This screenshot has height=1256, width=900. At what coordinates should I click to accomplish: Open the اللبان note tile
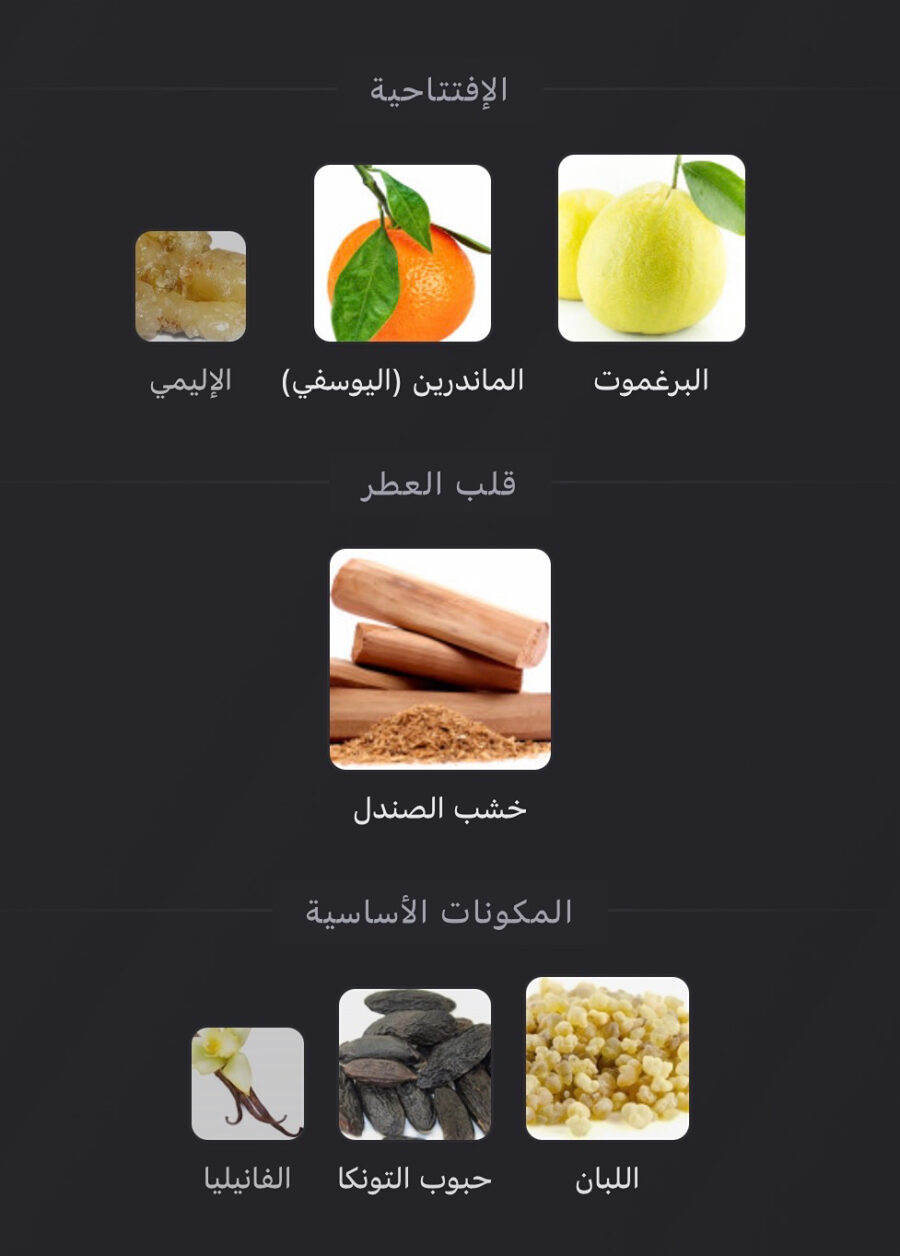point(607,1059)
